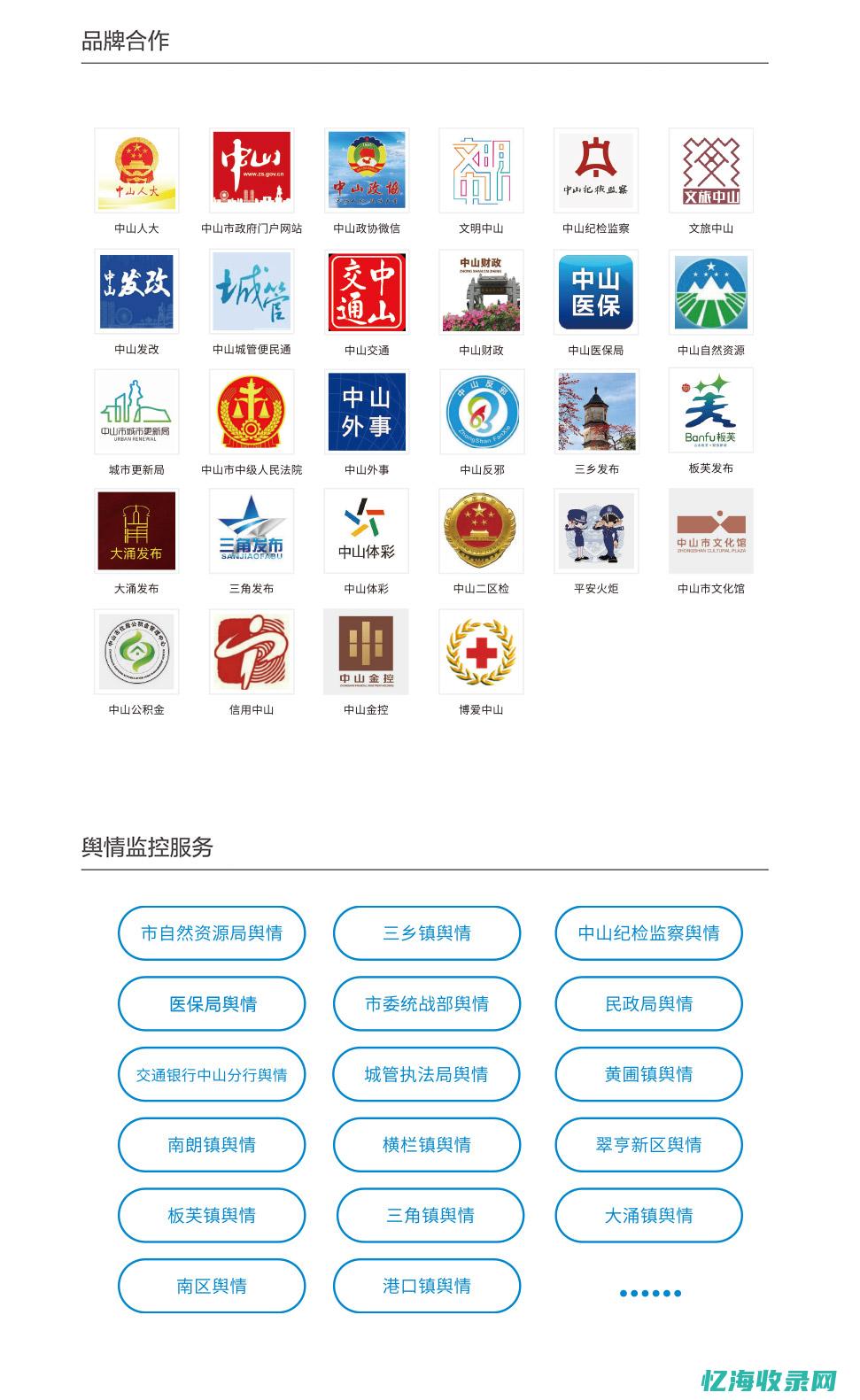860x1400 pixels.
Task: Click the 中山市中级人民法院 emblem
Action: pyautogui.click(x=250, y=412)
